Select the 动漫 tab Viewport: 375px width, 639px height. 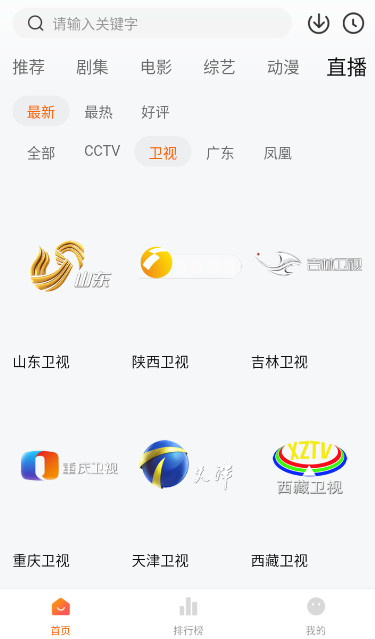pyautogui.click(x=283, y=67)
